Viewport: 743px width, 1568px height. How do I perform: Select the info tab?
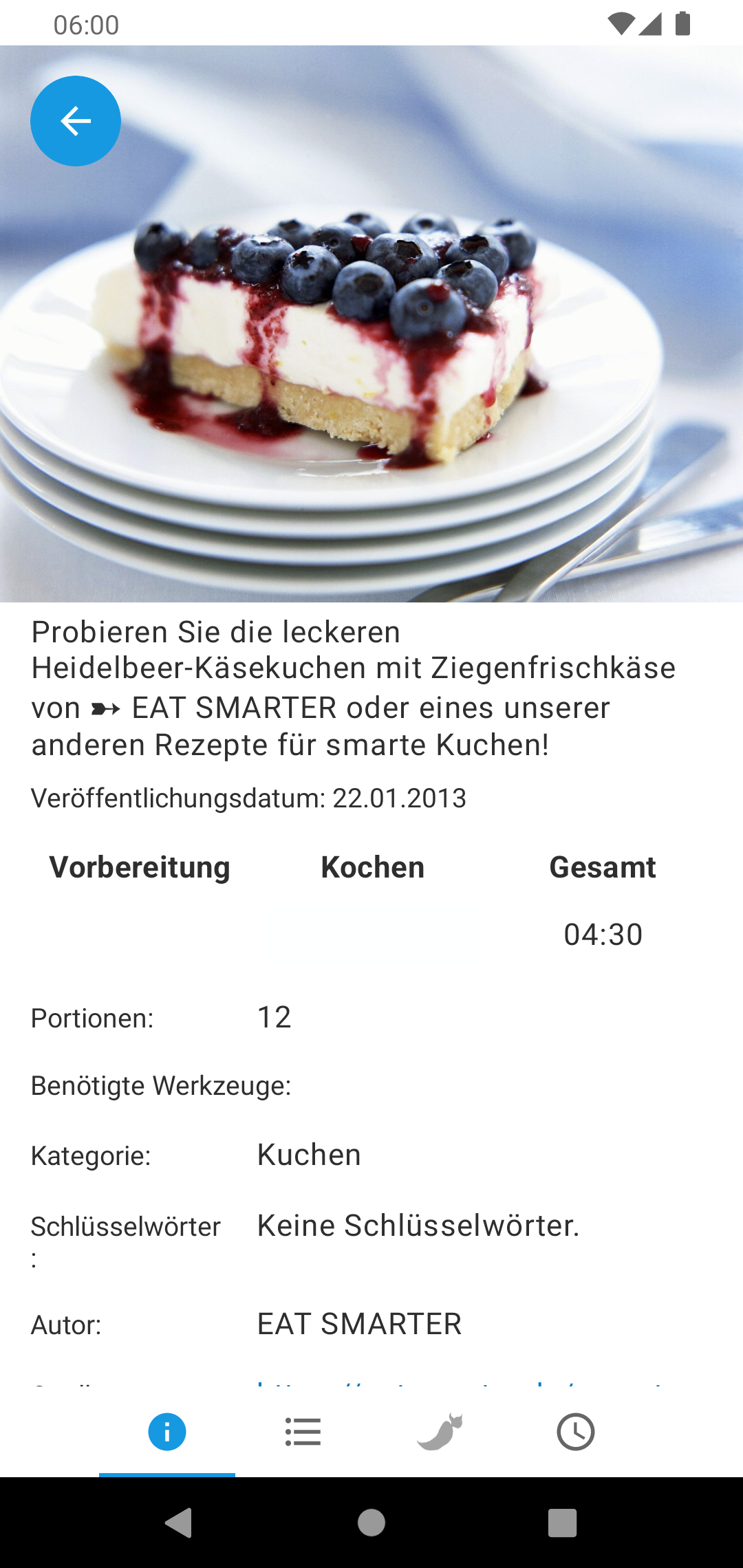pyautogui.click(x=167, y=1432)
